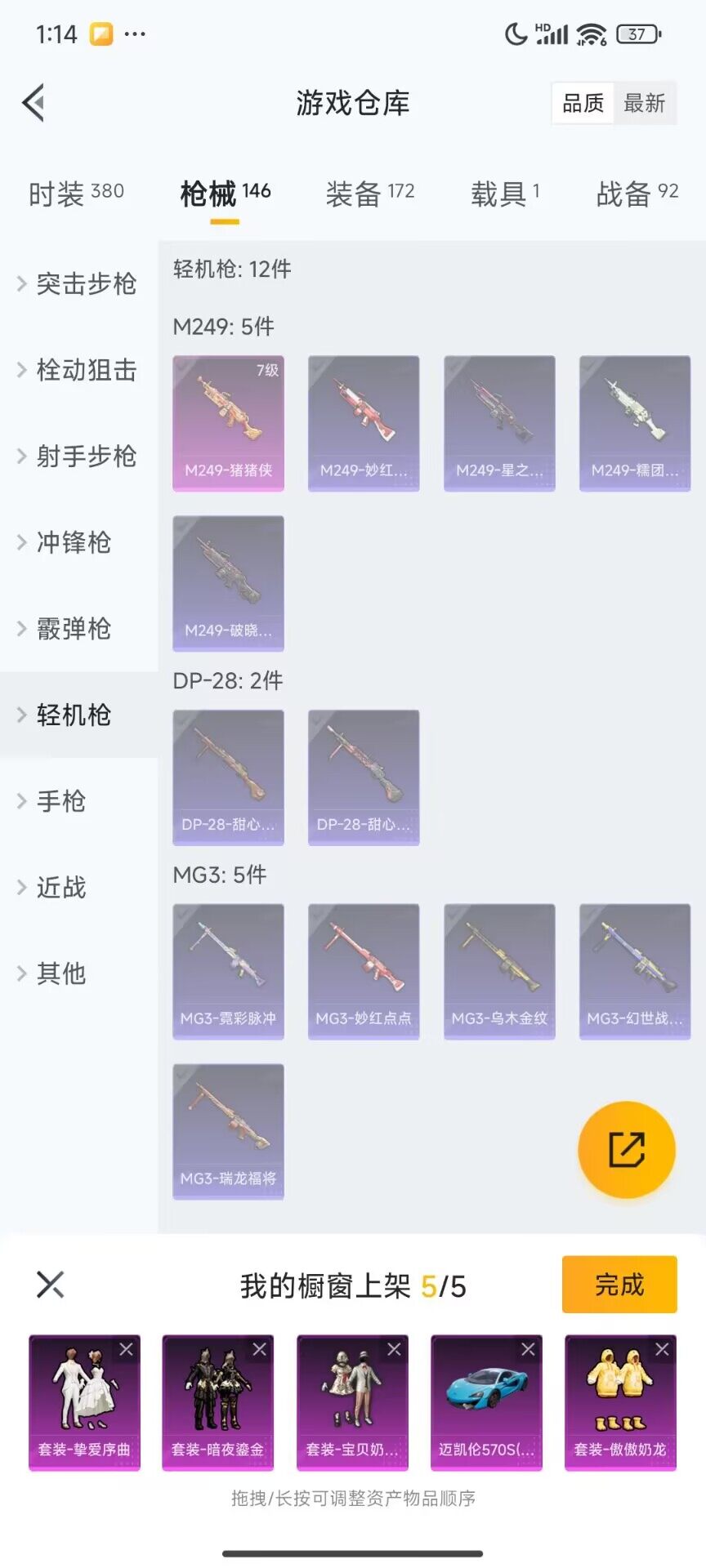This screenshot has width=706, height=1568.
Task: Choose the MG3-霓彩脉冲 weapon skin
Action: click(x=228, y=971)
